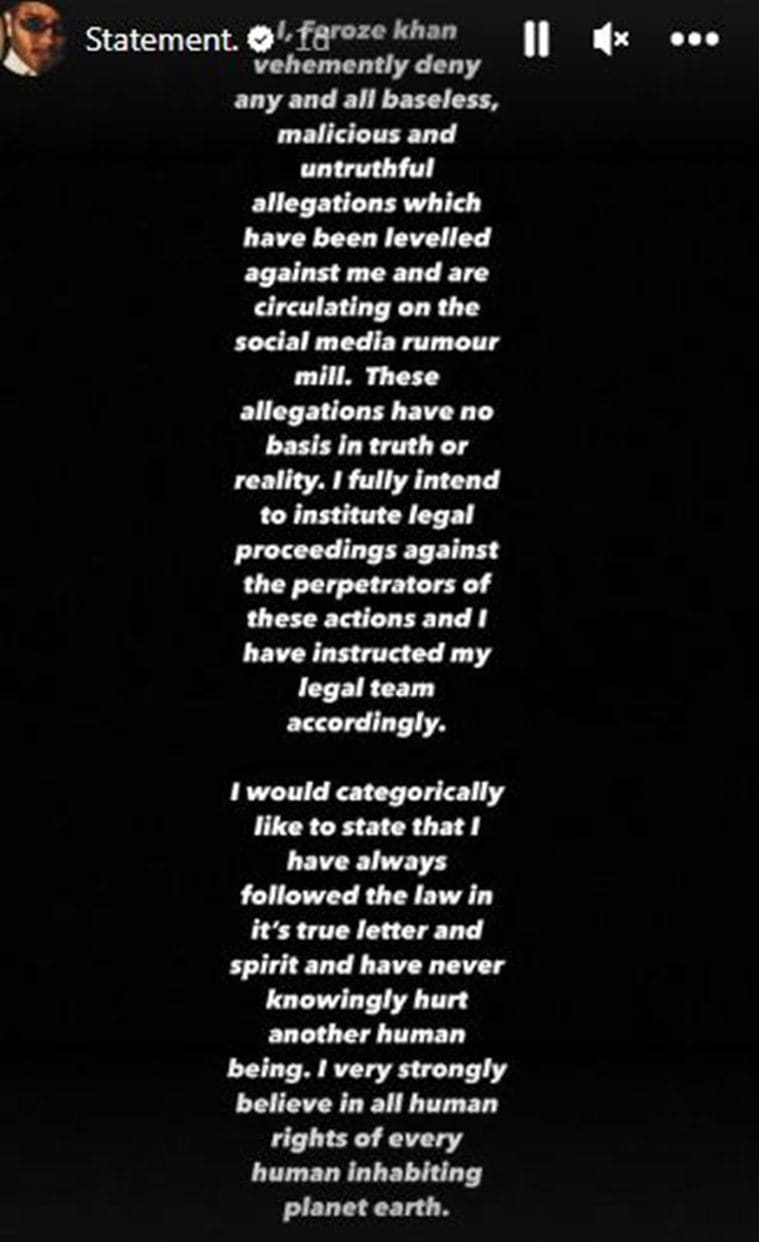This screenshot has height=1242, width=759.
Task: Open the three-dot options menu
Action: click(695, 40)
